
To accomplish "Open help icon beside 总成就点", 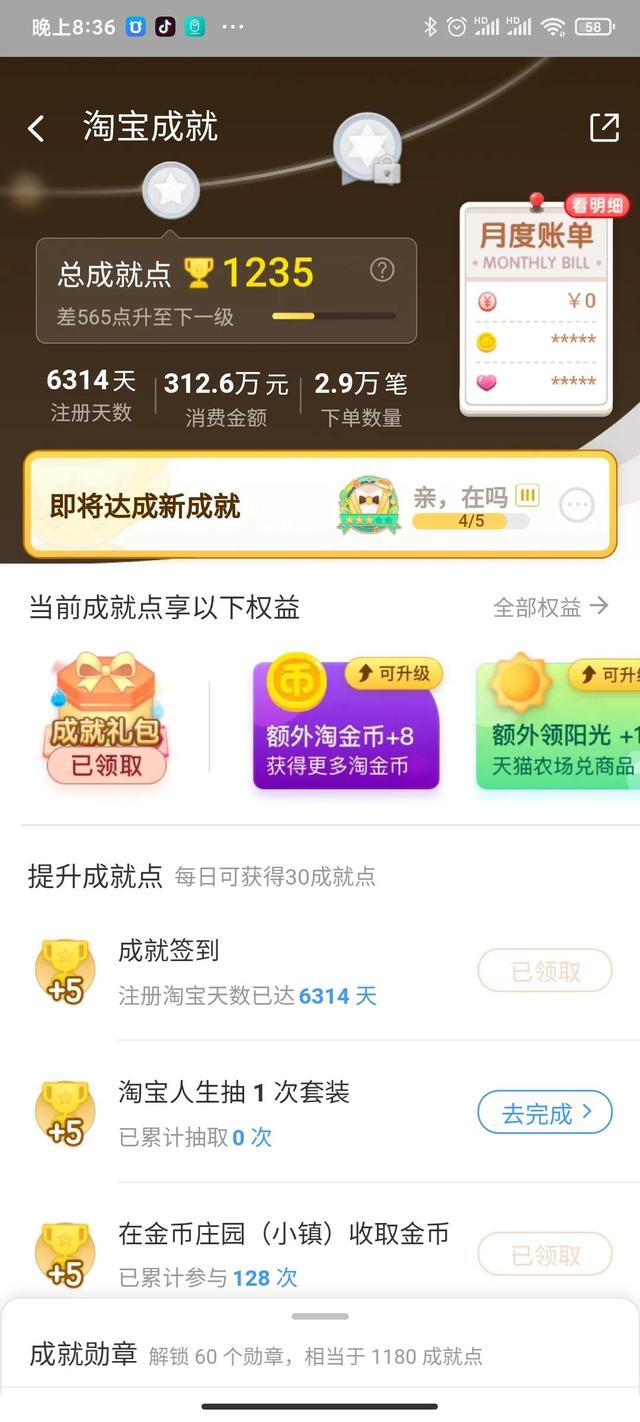I will coord(382,270).
